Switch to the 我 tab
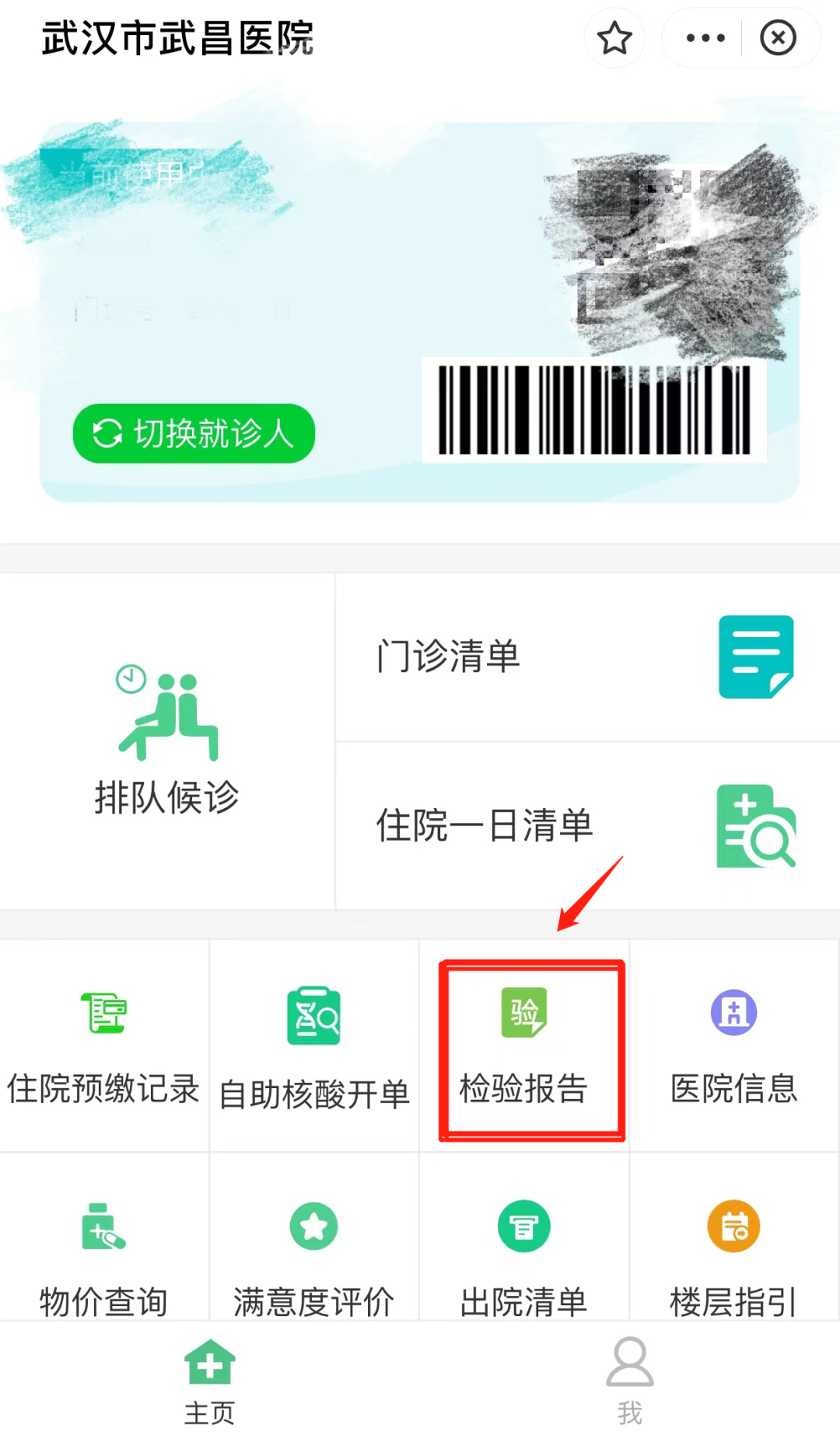The image size is (840, 1446). pos(629,1381)
